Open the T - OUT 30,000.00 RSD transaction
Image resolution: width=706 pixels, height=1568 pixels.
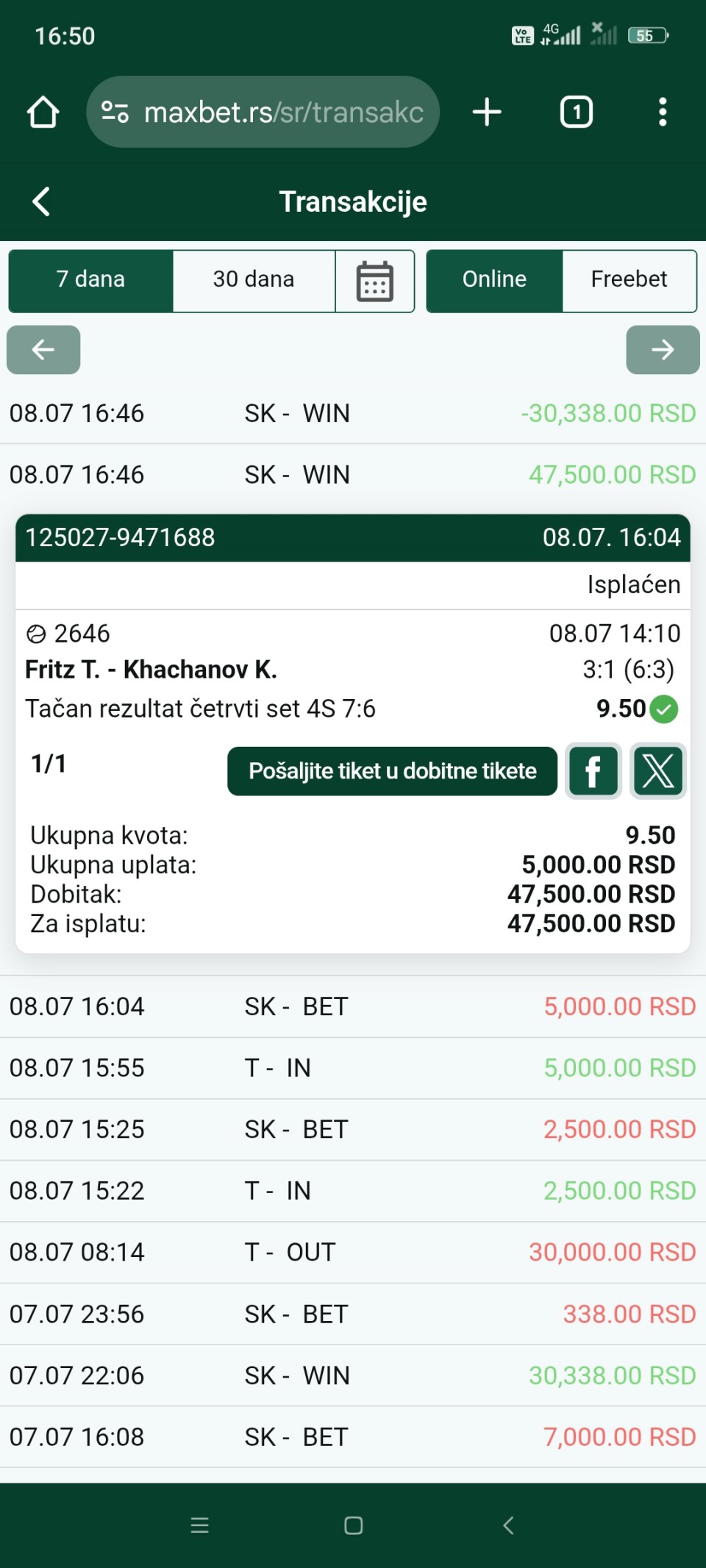353,1252
